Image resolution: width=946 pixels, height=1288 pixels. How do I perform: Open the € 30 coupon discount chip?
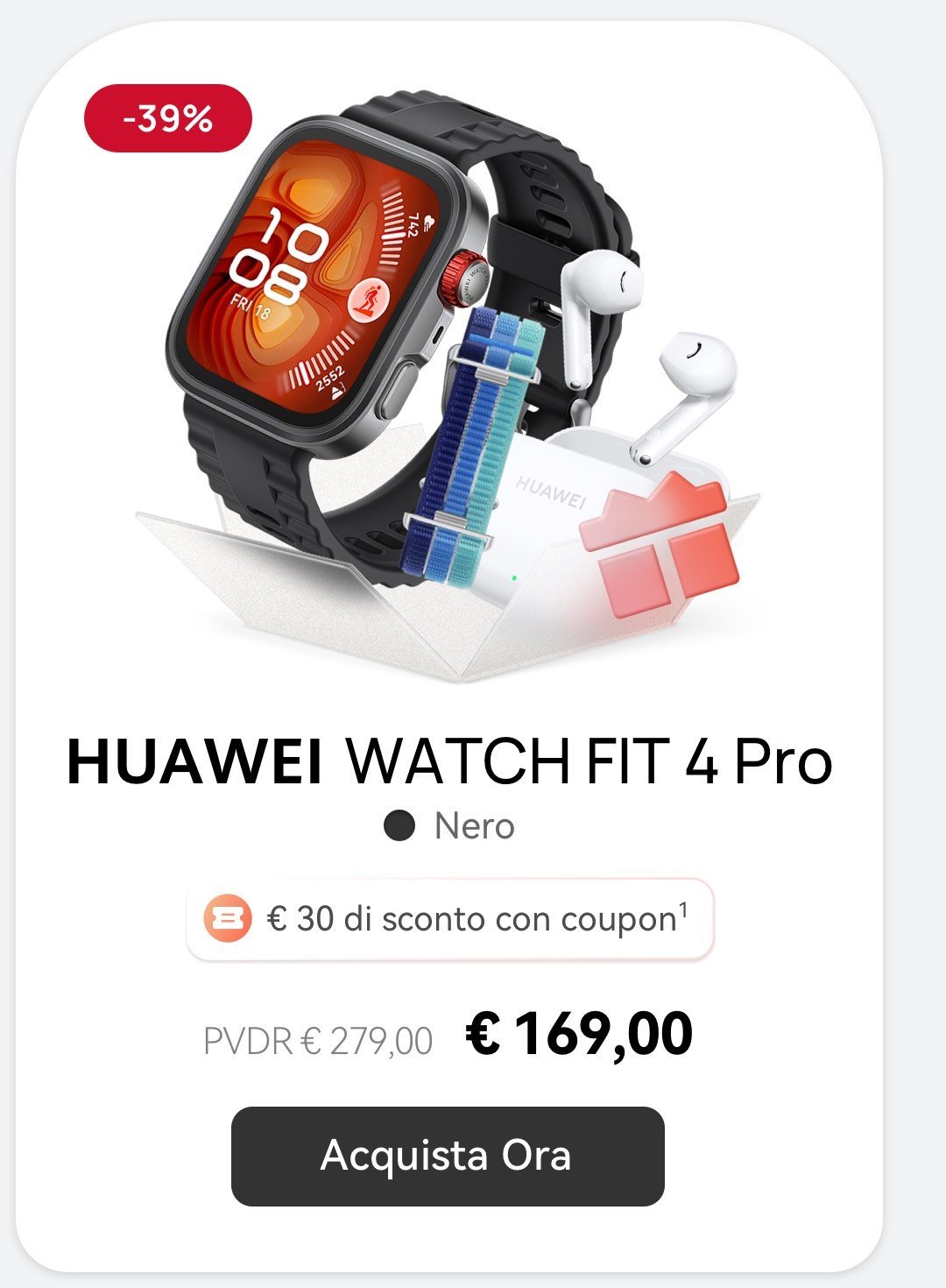[x=449, y=919]
